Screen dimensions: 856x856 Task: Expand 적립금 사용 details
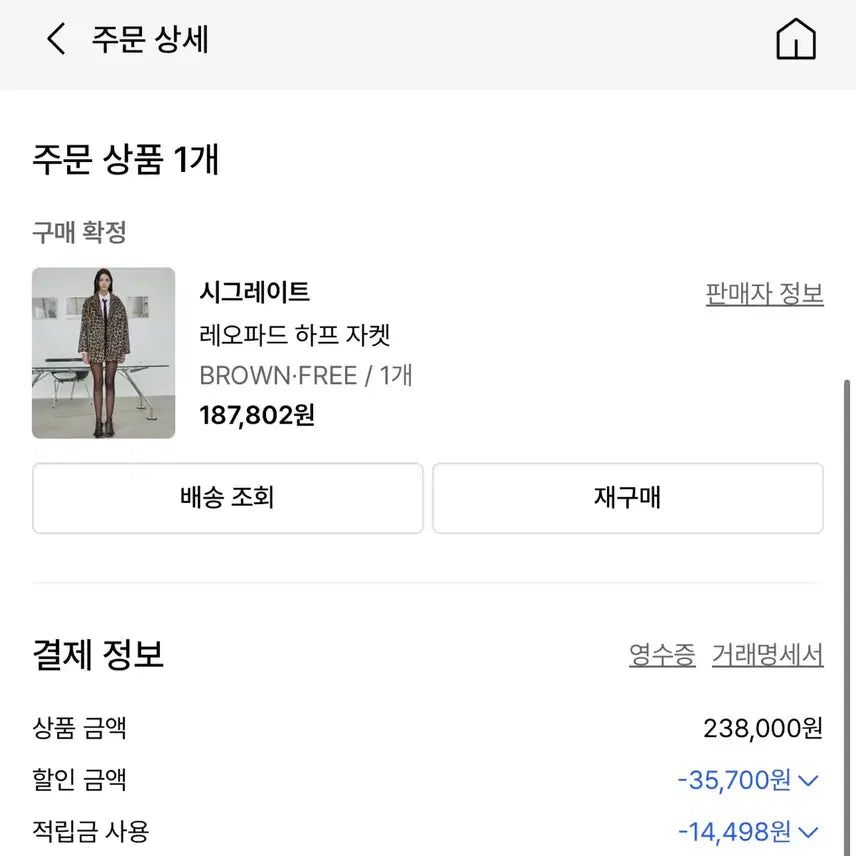[808, 831]
